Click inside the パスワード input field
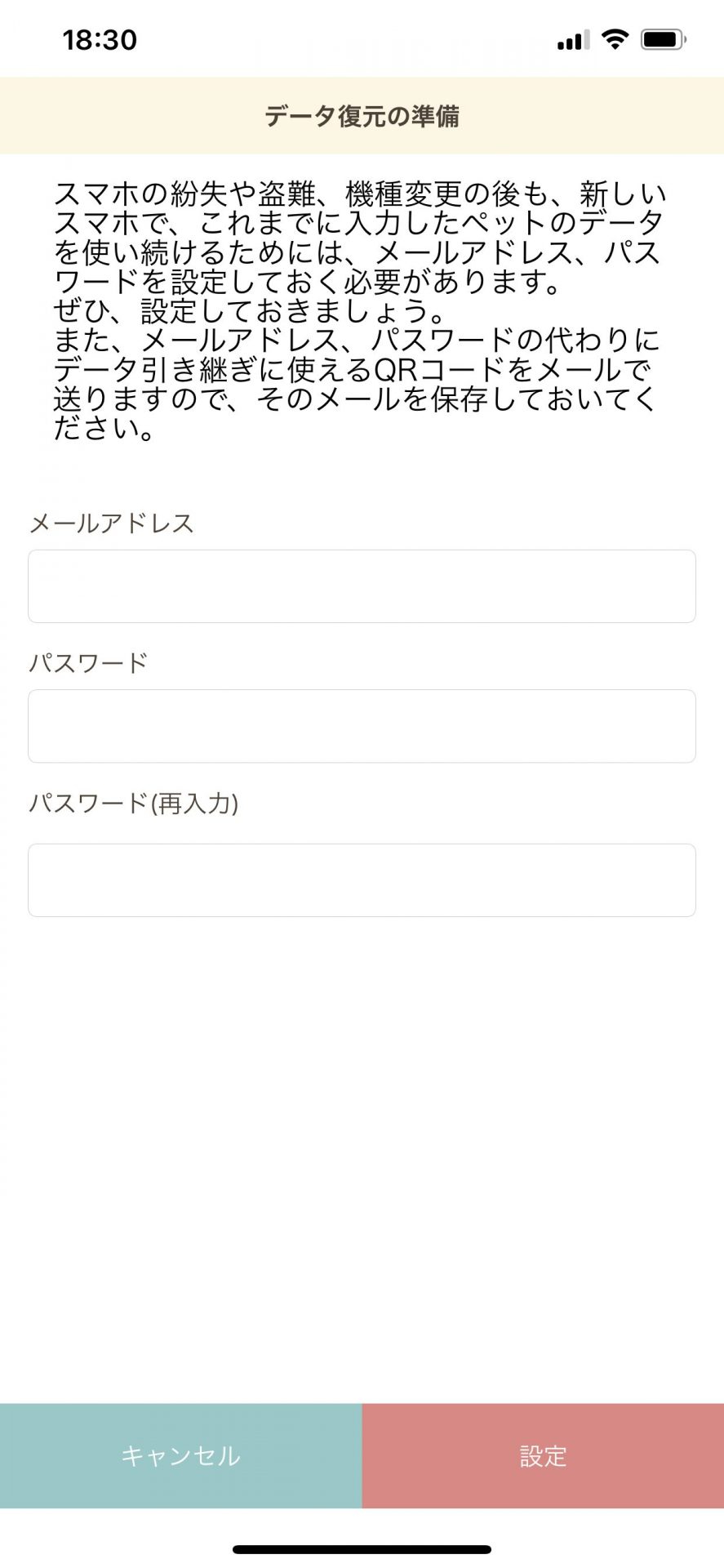The image size is (724, 1568). click(x=362, y=725)
